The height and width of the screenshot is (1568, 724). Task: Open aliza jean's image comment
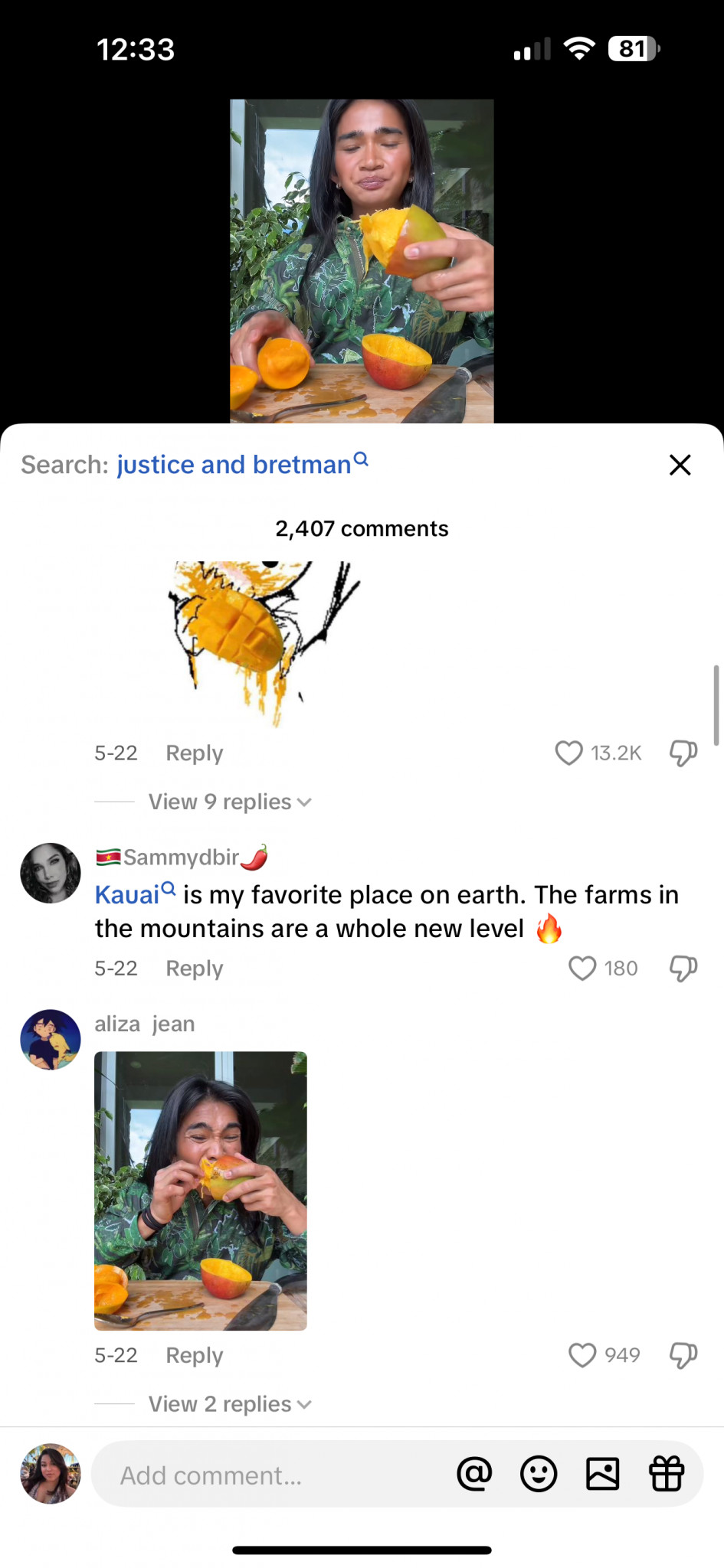201,1191
